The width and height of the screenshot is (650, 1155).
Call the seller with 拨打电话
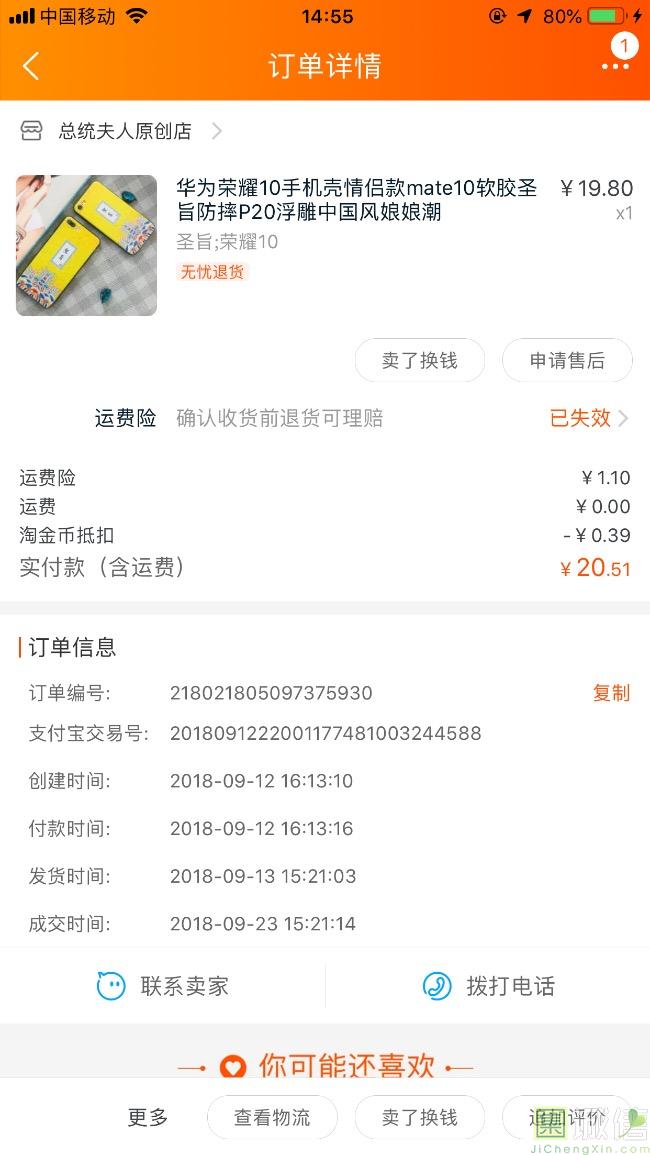(488, 986)
